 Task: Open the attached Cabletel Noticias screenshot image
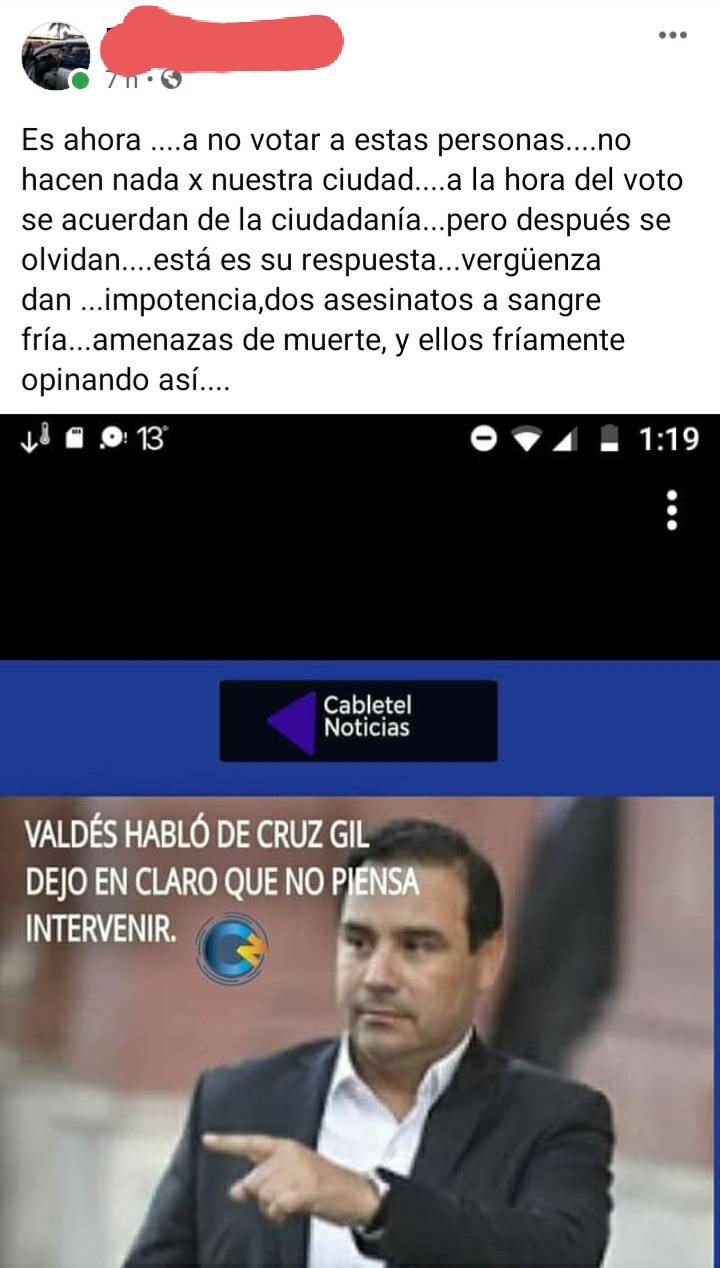tap(360, 841)
